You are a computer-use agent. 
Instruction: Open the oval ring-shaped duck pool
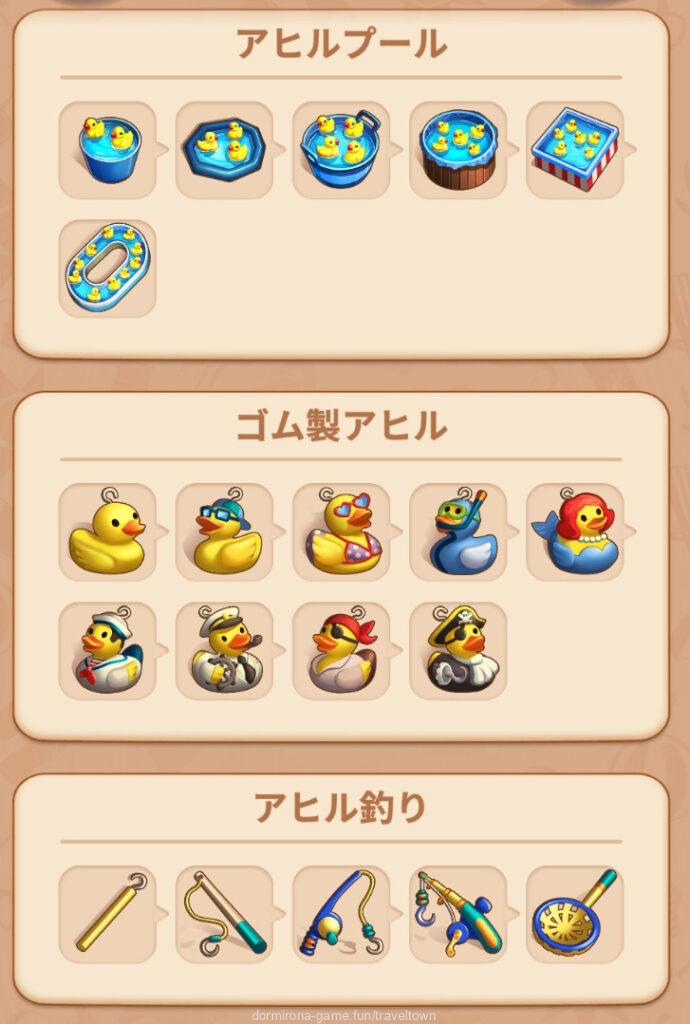(x=108, y=268)
